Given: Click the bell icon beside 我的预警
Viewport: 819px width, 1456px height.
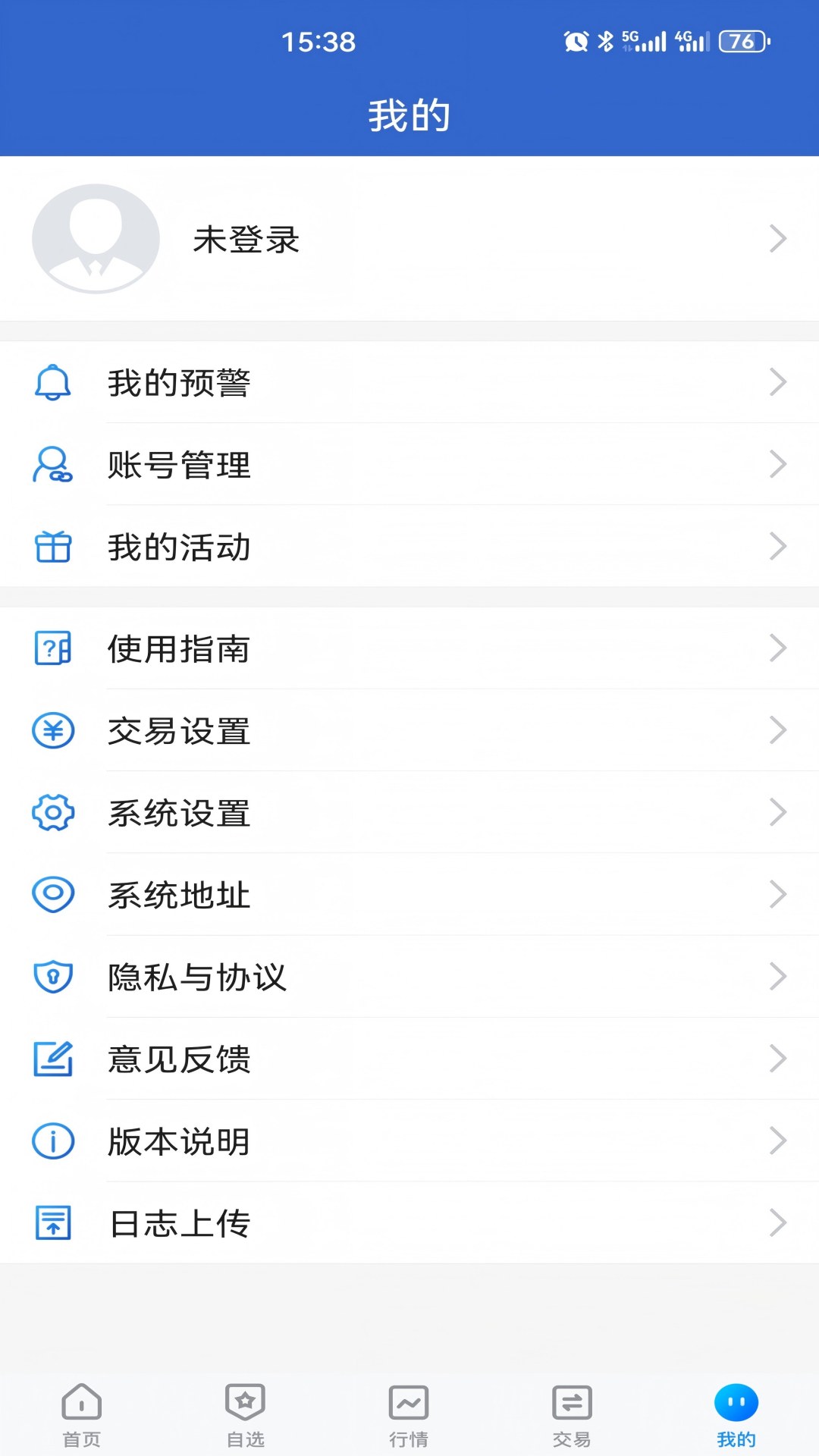Looking at the screenshot, I should click(51, 383).
